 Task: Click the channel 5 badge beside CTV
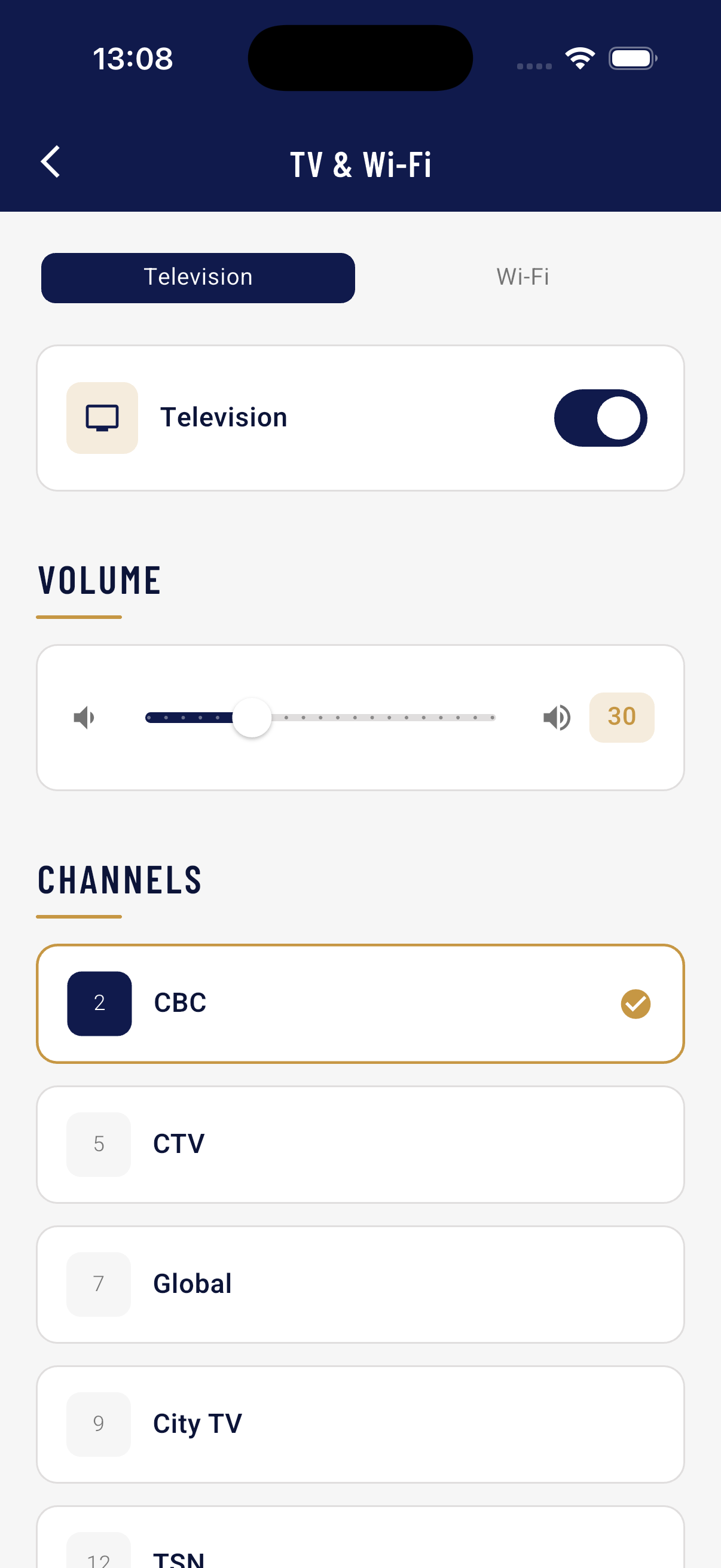tap(99, 1144)
